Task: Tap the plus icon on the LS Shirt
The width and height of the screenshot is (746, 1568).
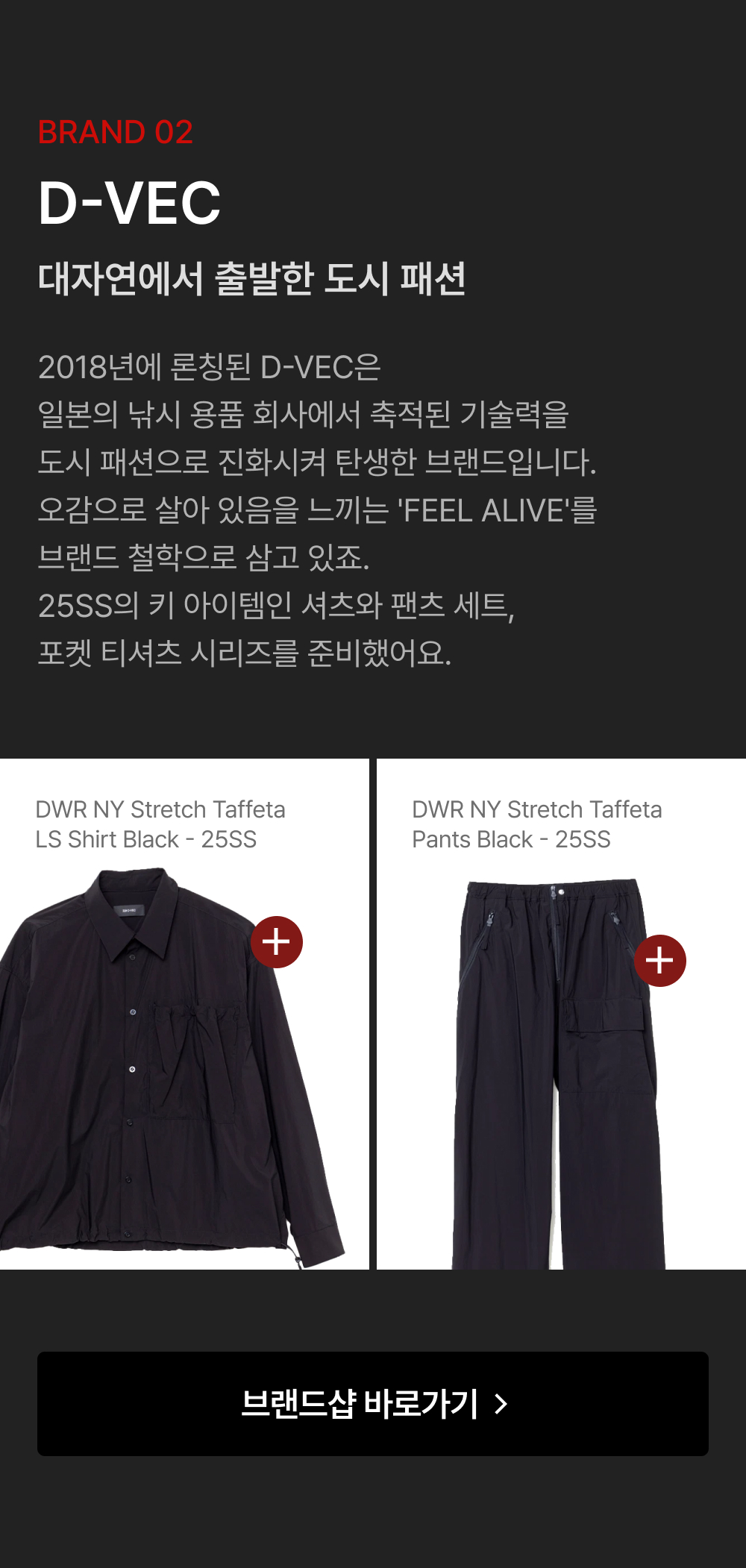Action: point(277,942)
